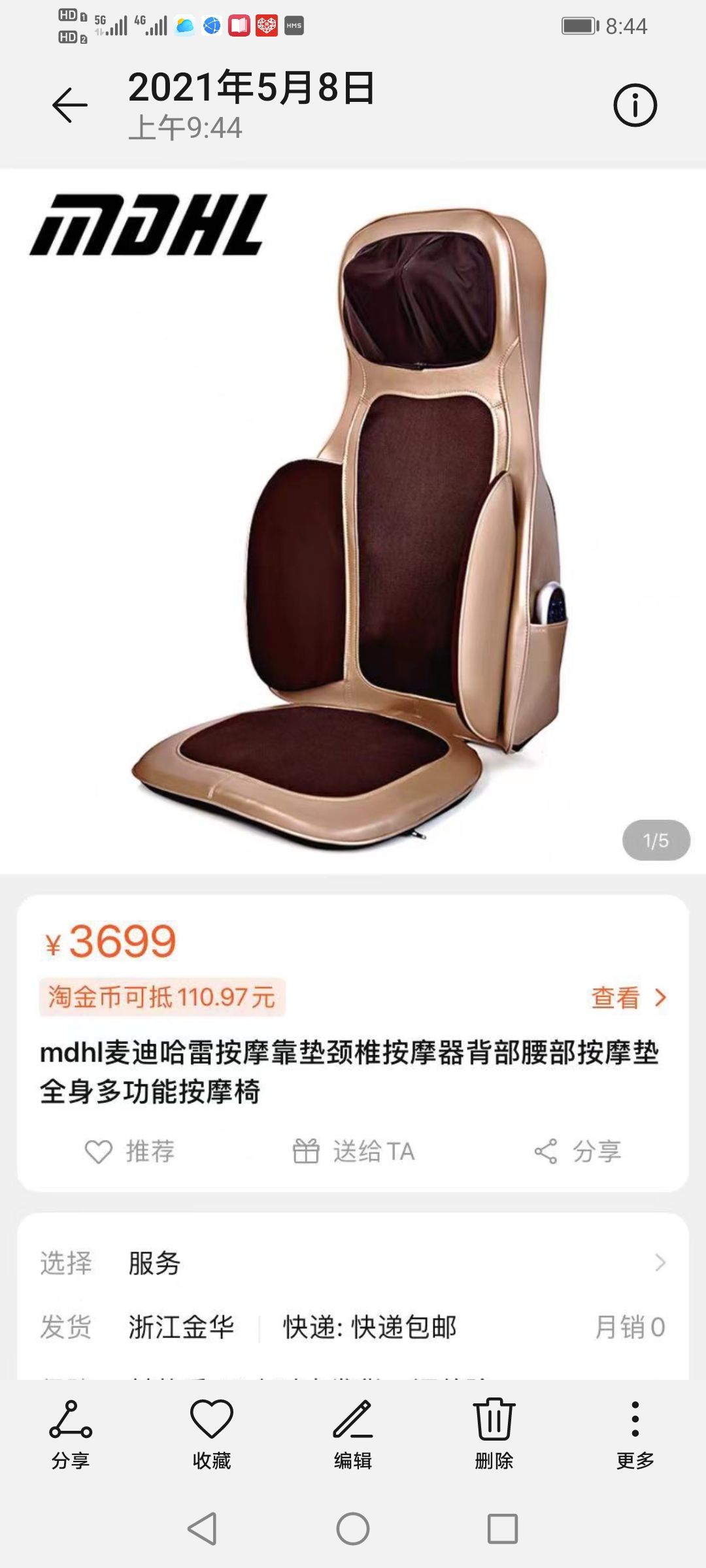The width and height of the screenshot is (706, 1568).
Task: Open the recent apps overview
Action: pos(503,1529)
